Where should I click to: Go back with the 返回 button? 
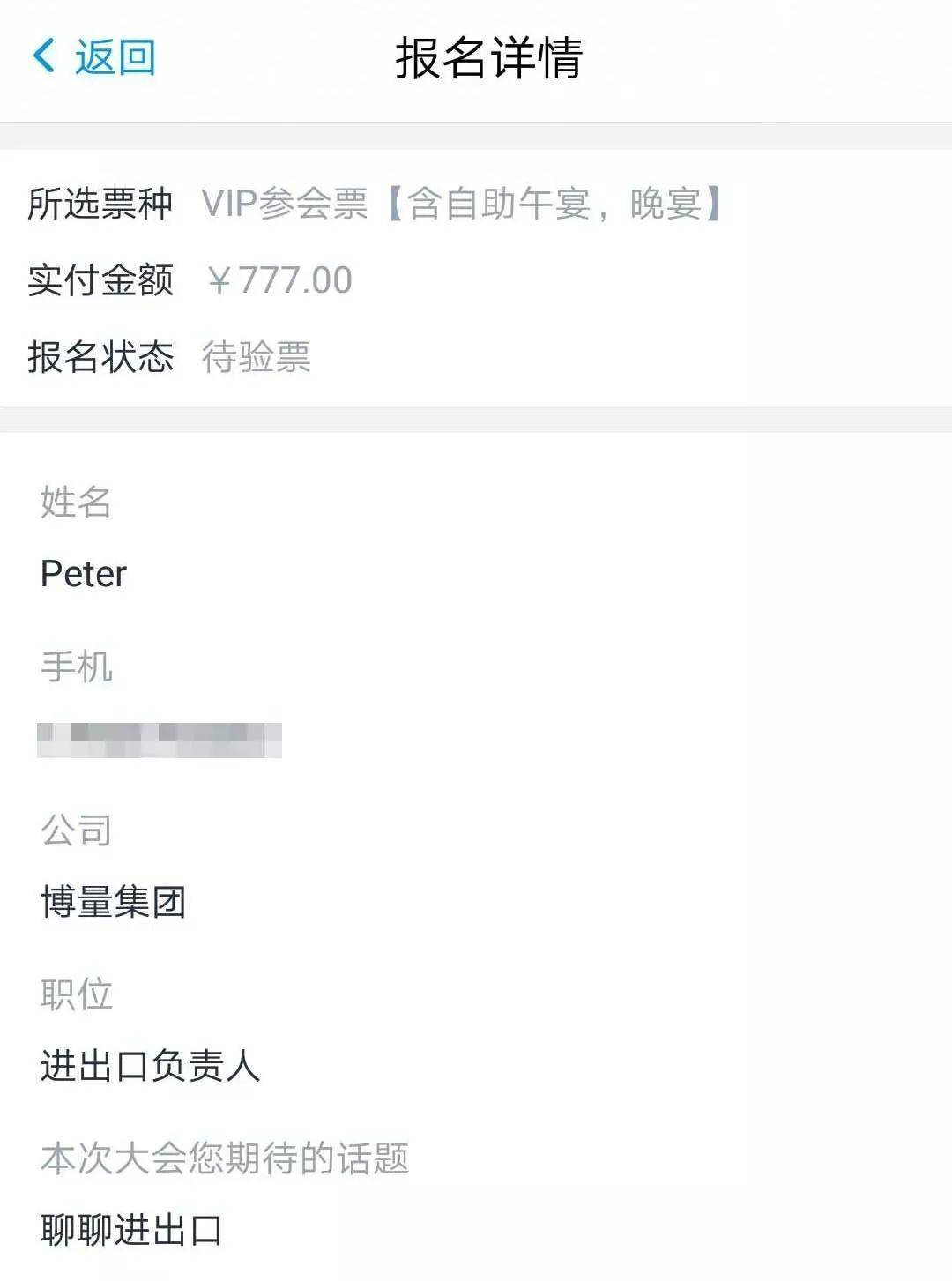(x=95, y=57)
